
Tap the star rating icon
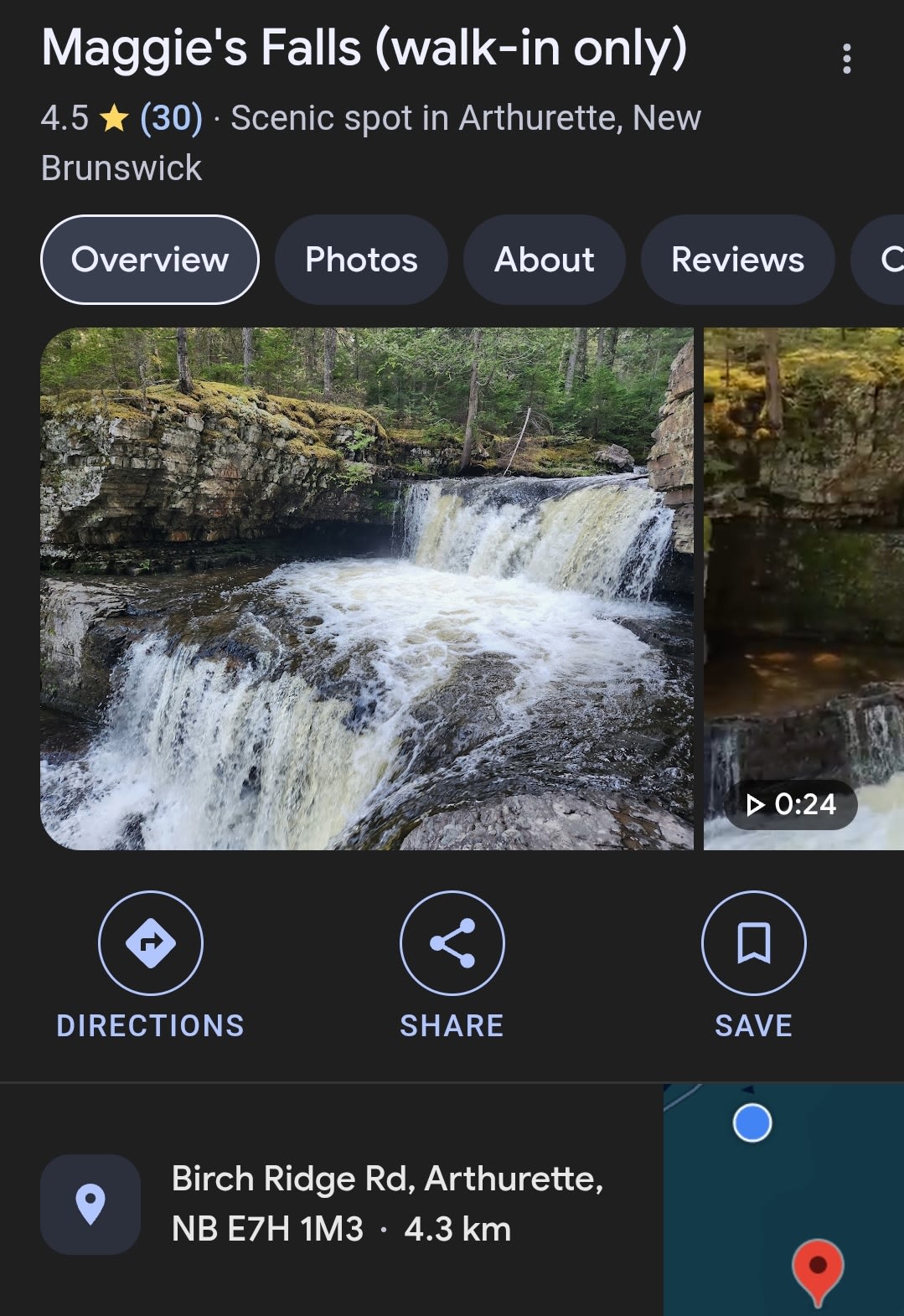click(112, 117)
